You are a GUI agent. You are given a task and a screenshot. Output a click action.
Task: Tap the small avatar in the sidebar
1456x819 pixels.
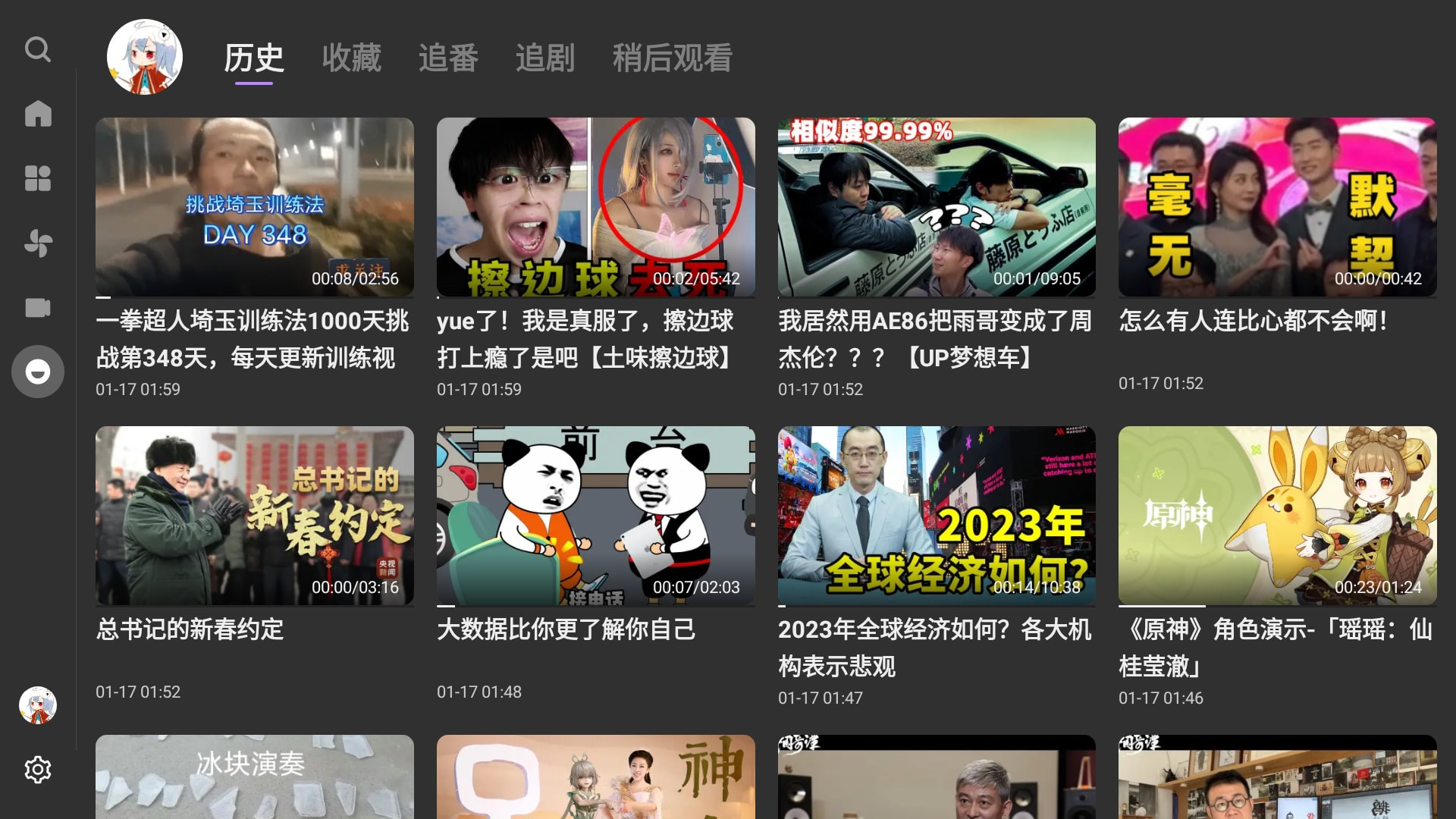(38, 705)
